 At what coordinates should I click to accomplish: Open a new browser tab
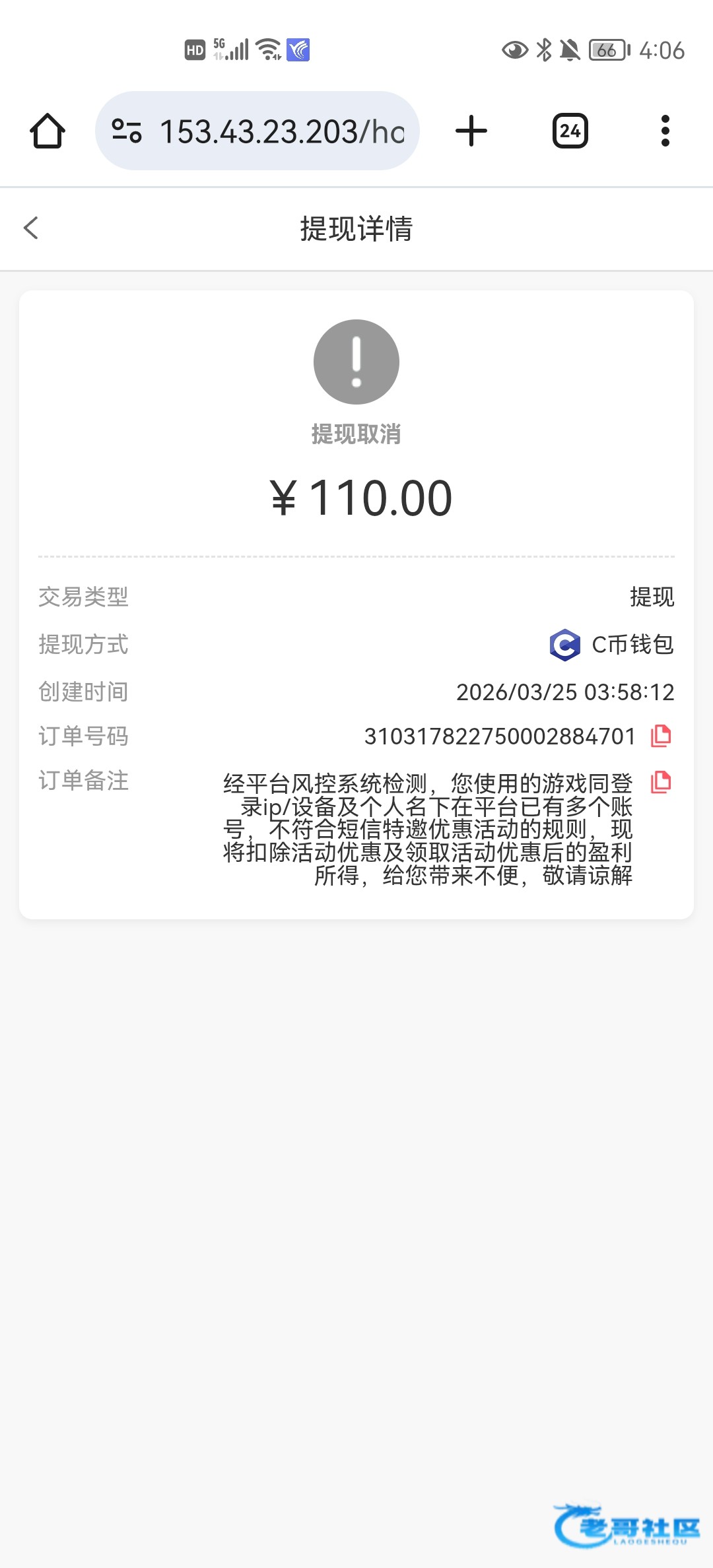click(x=471, y=131)
